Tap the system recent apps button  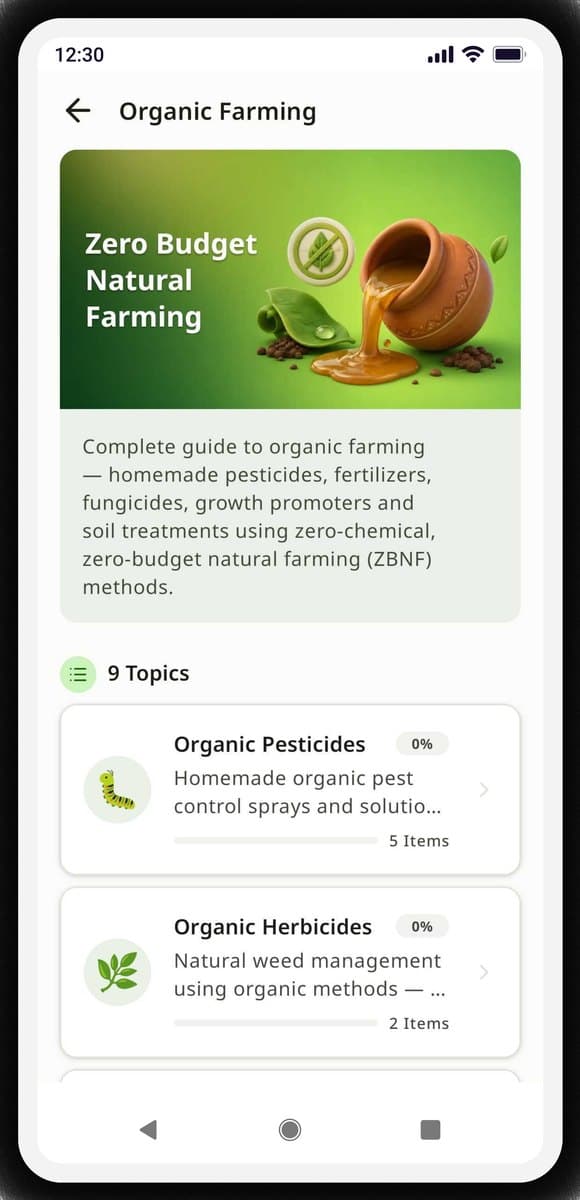coord(430,1130)
